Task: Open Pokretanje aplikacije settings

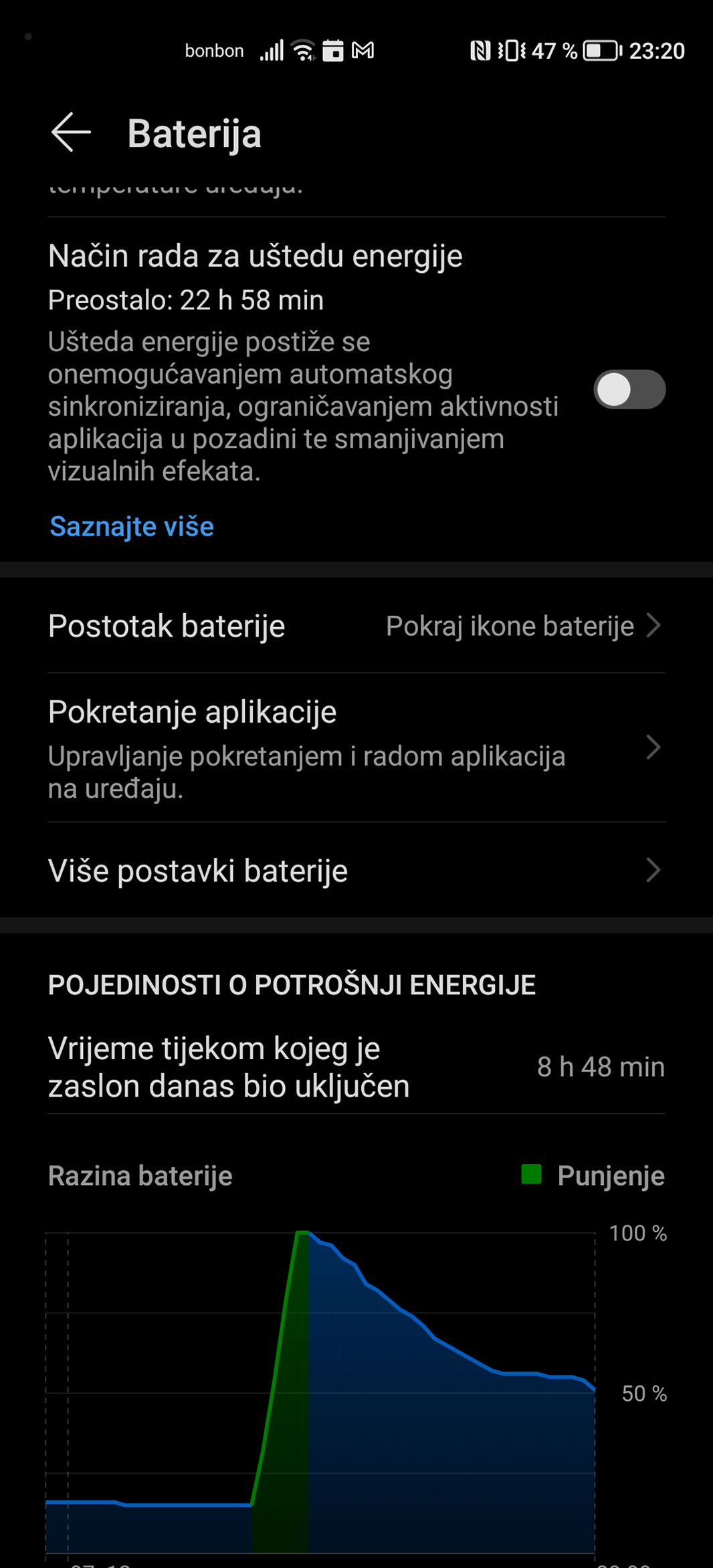Action: point(356,748)
